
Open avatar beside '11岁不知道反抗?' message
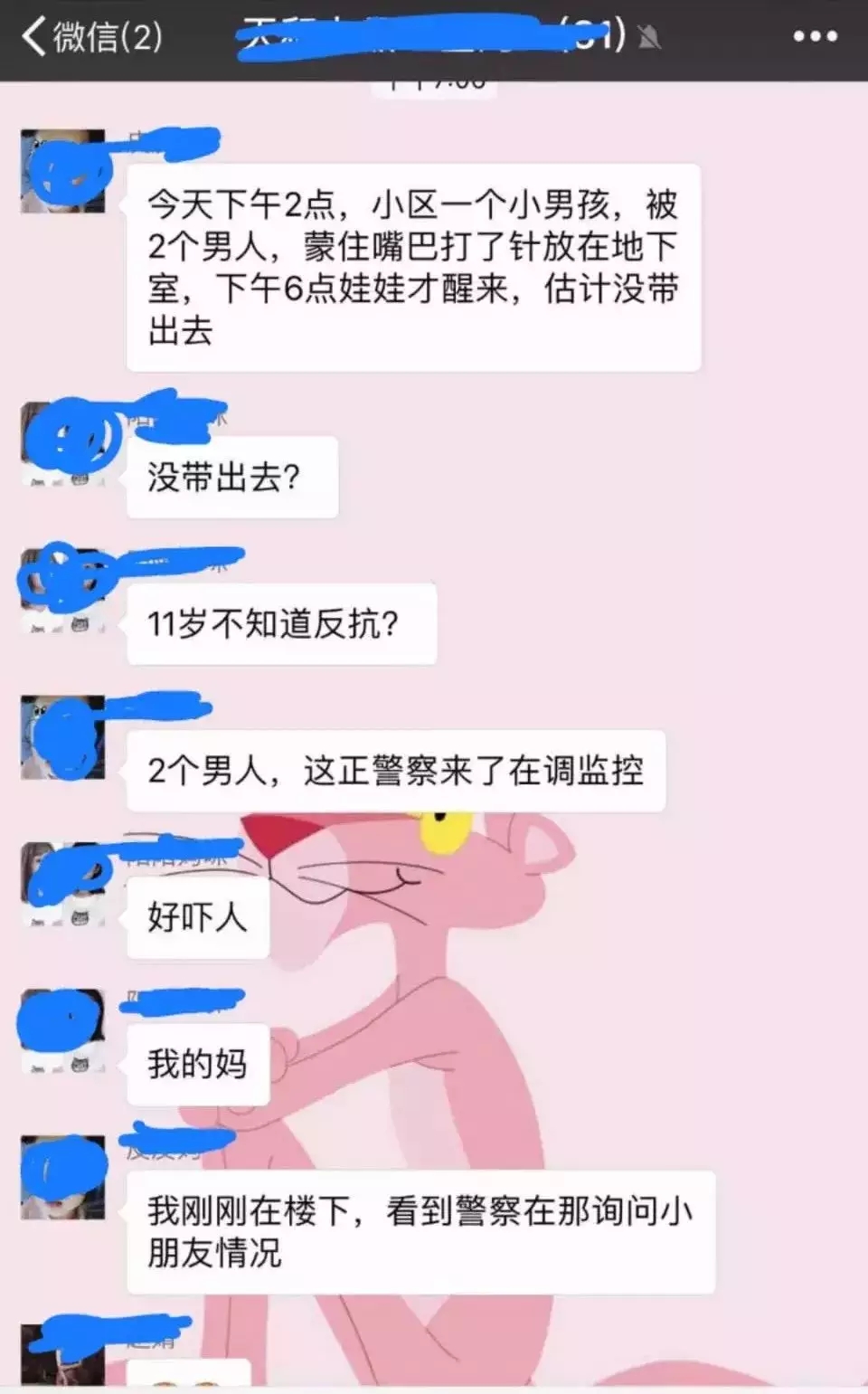(x=63, y=590)
